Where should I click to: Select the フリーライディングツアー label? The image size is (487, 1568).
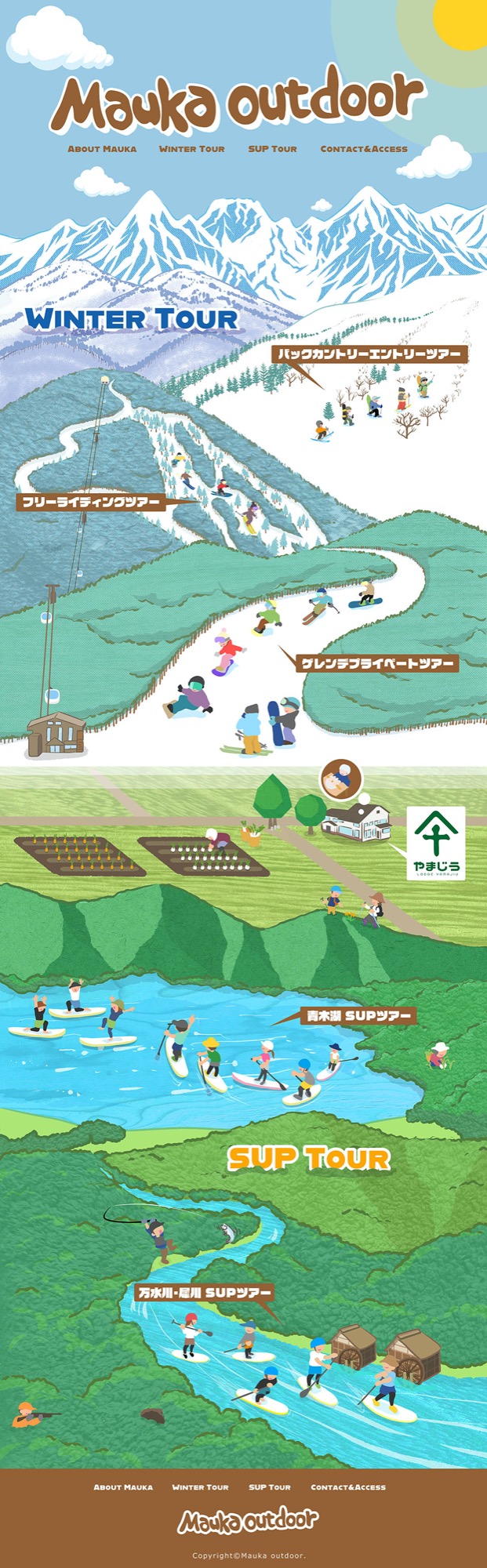(x=91, y=503)
